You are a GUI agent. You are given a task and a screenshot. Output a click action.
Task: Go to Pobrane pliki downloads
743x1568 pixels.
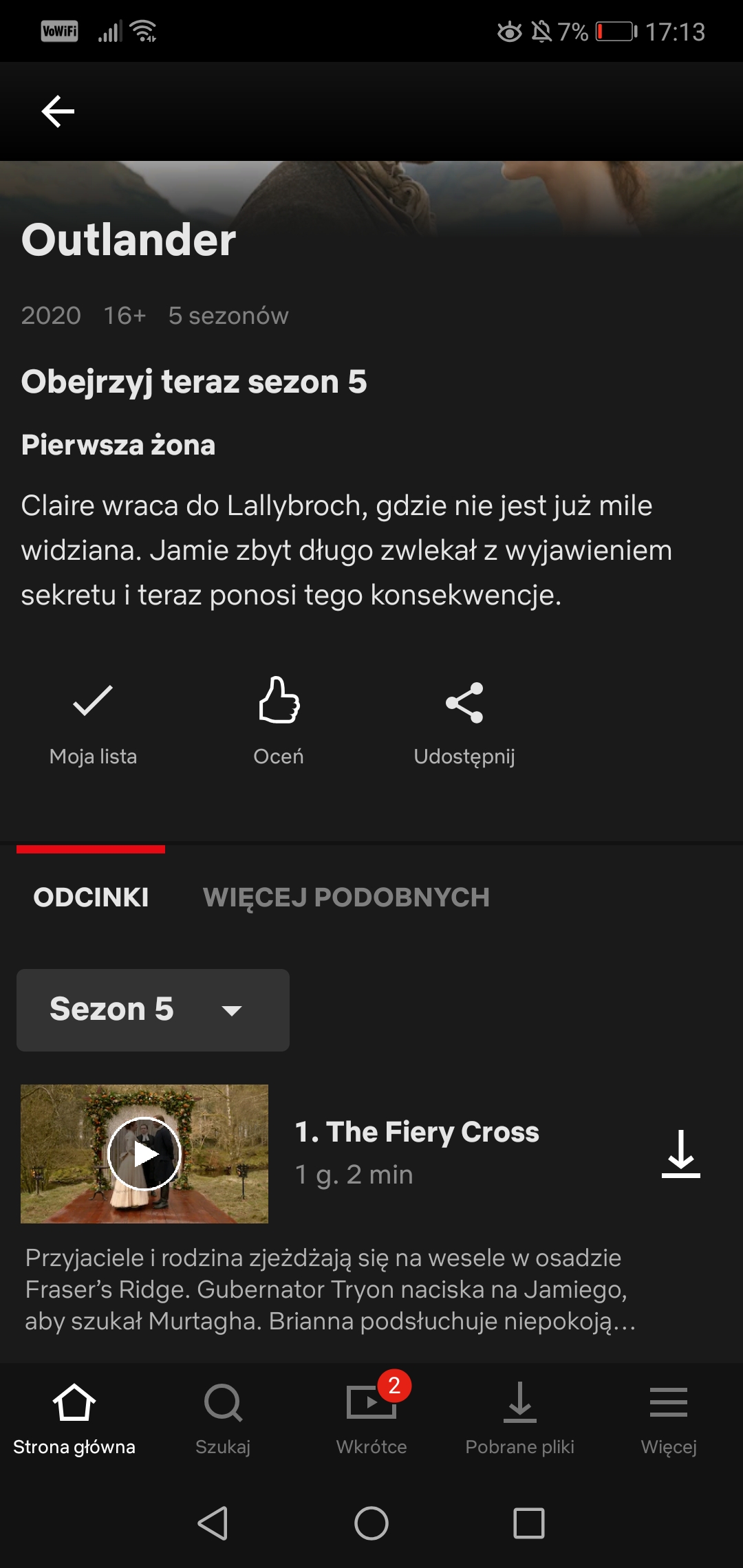pyautogui.click(x=520, y=1418)
